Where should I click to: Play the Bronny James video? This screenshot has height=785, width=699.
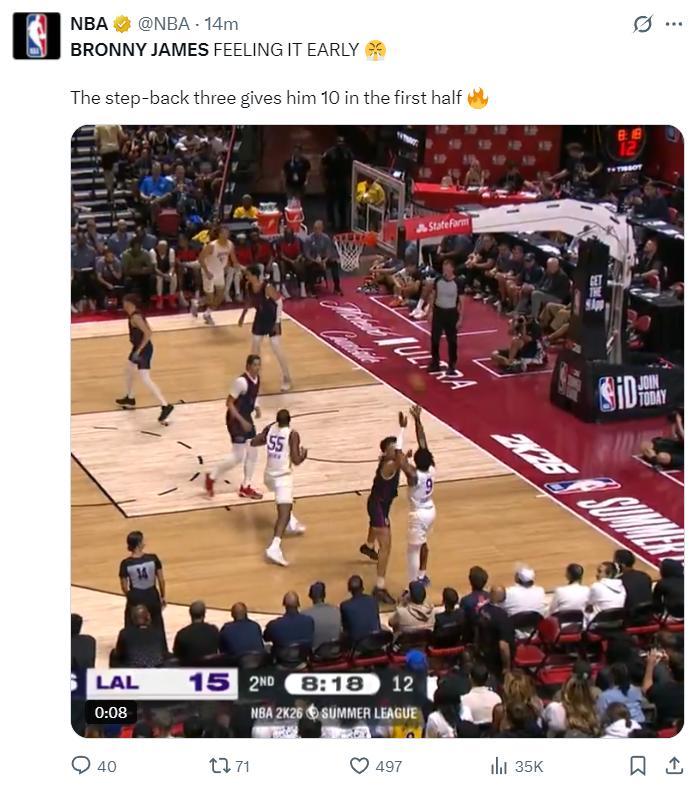[x=377, y=430]
